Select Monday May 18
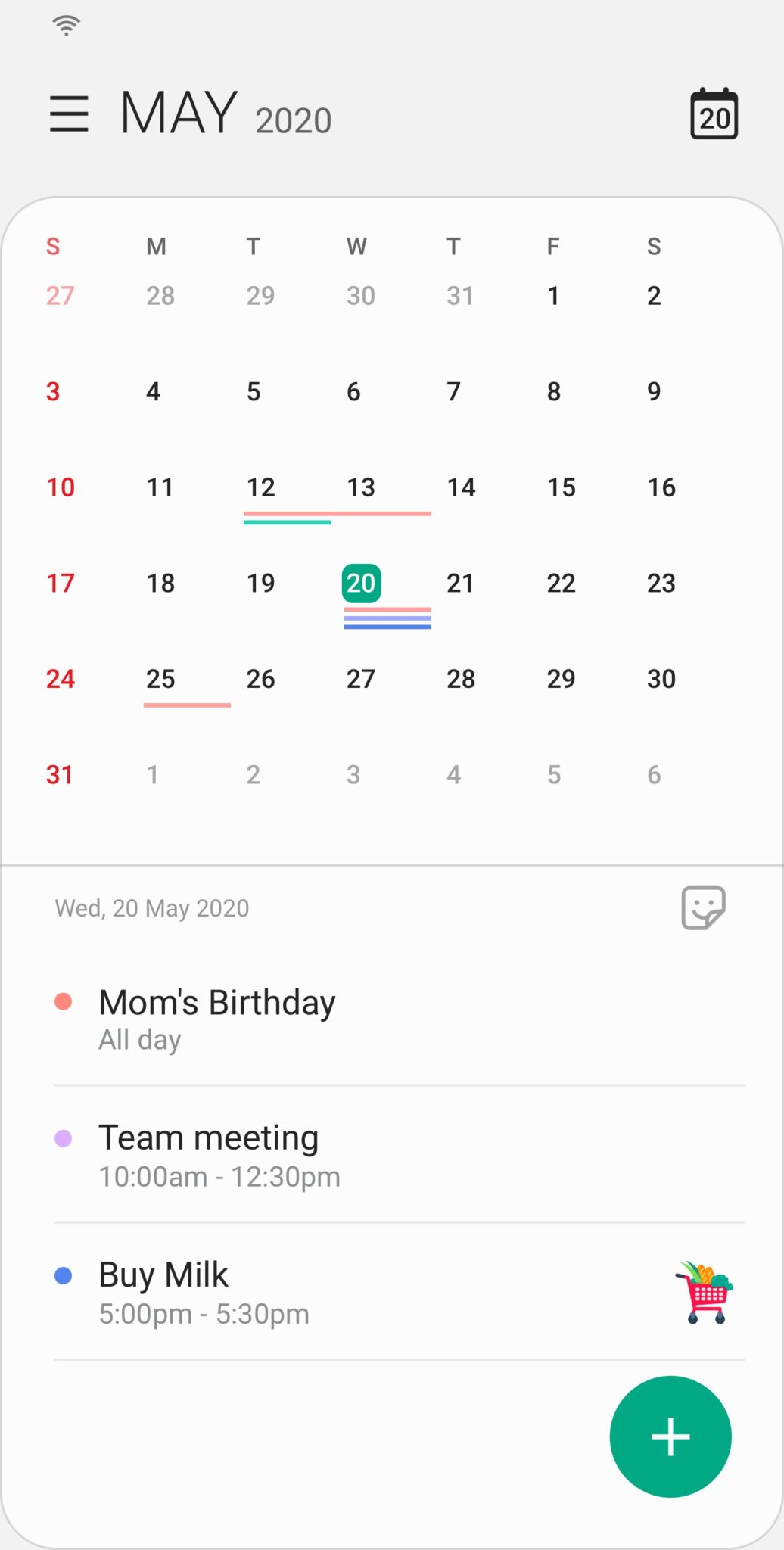Viewport: 784px width, 1550px height. click(160, 584)
